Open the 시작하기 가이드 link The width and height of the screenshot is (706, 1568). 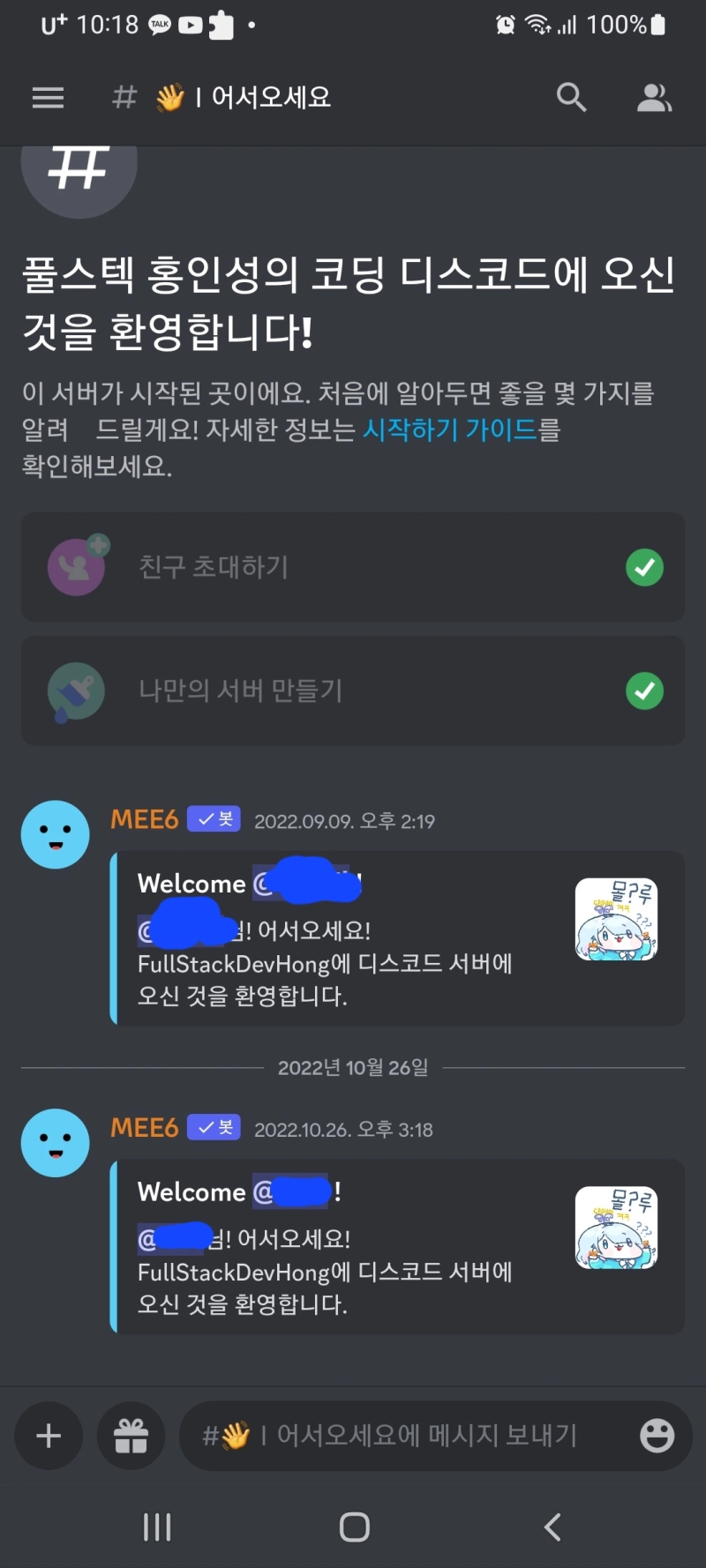450,429
